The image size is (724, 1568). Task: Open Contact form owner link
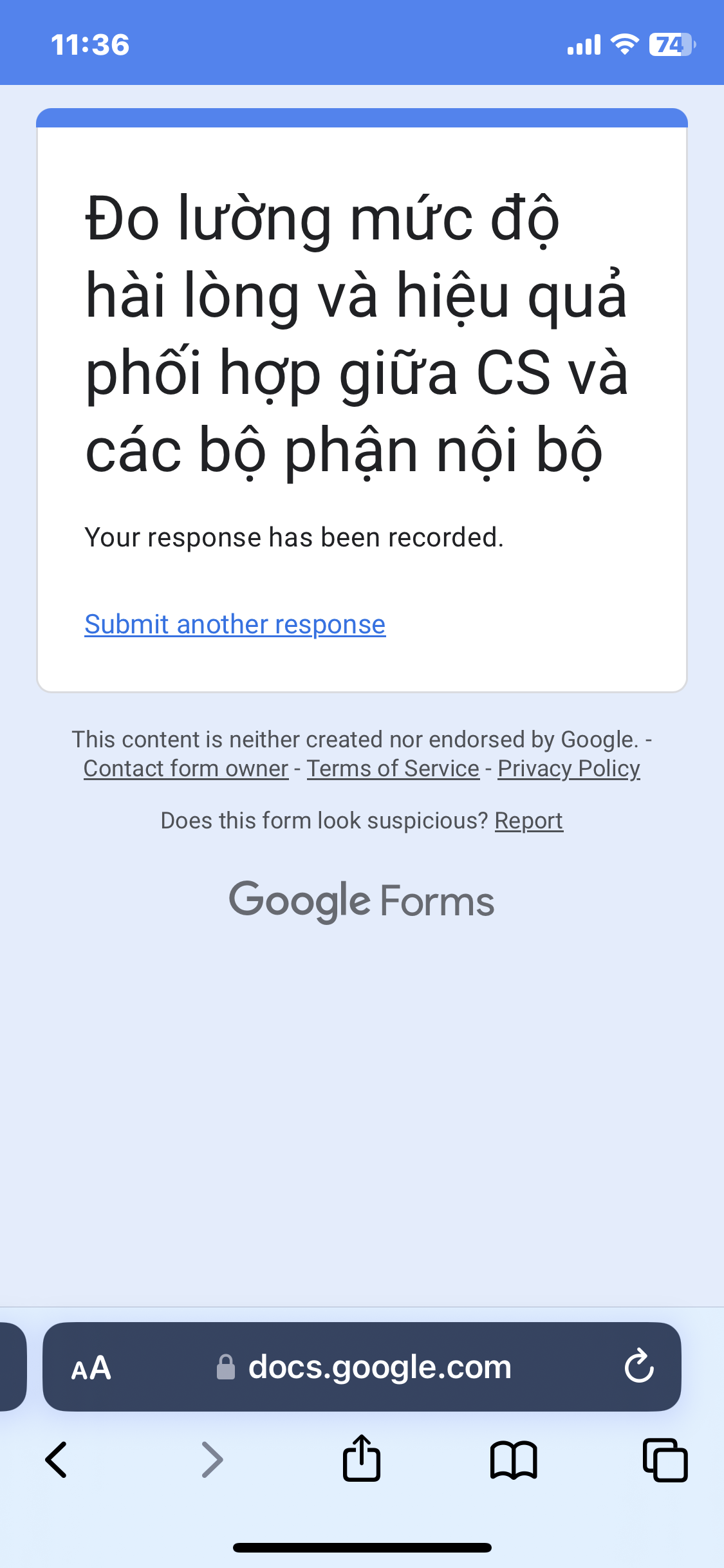point(186,769)
